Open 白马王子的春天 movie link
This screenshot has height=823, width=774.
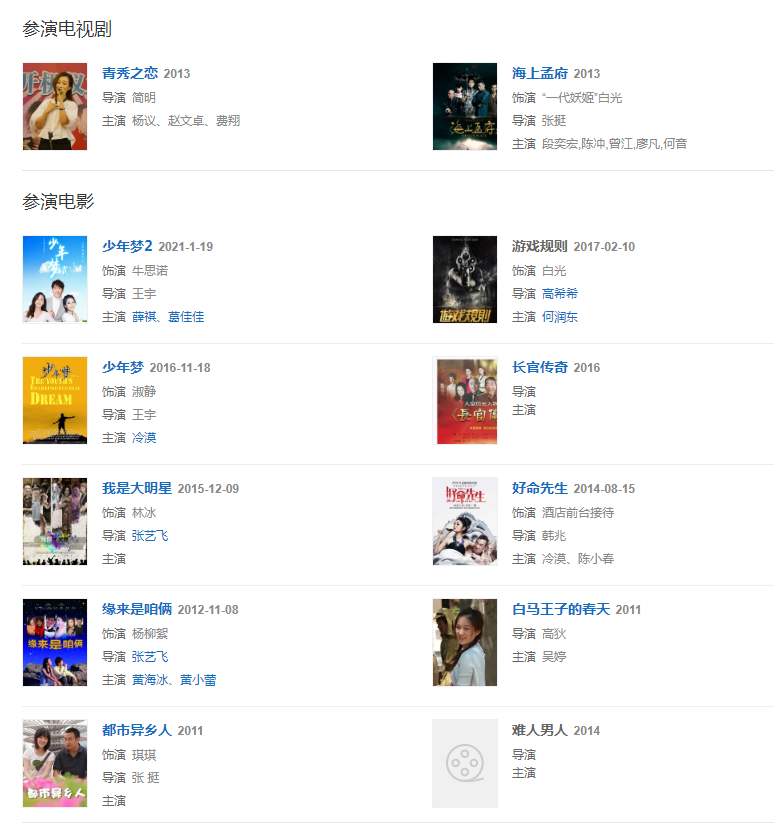[560, 609]
